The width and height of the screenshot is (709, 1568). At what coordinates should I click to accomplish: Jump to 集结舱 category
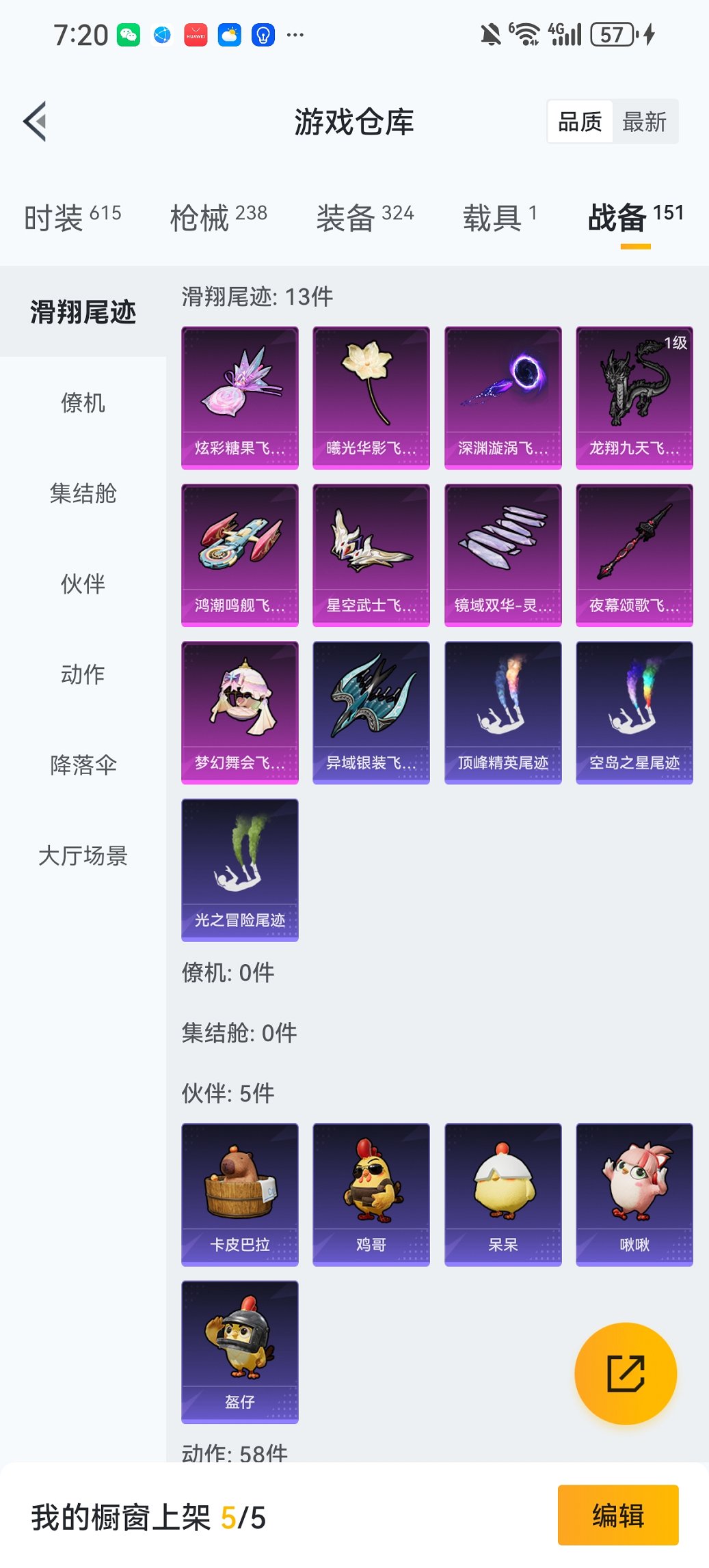(x=83, y=493)
